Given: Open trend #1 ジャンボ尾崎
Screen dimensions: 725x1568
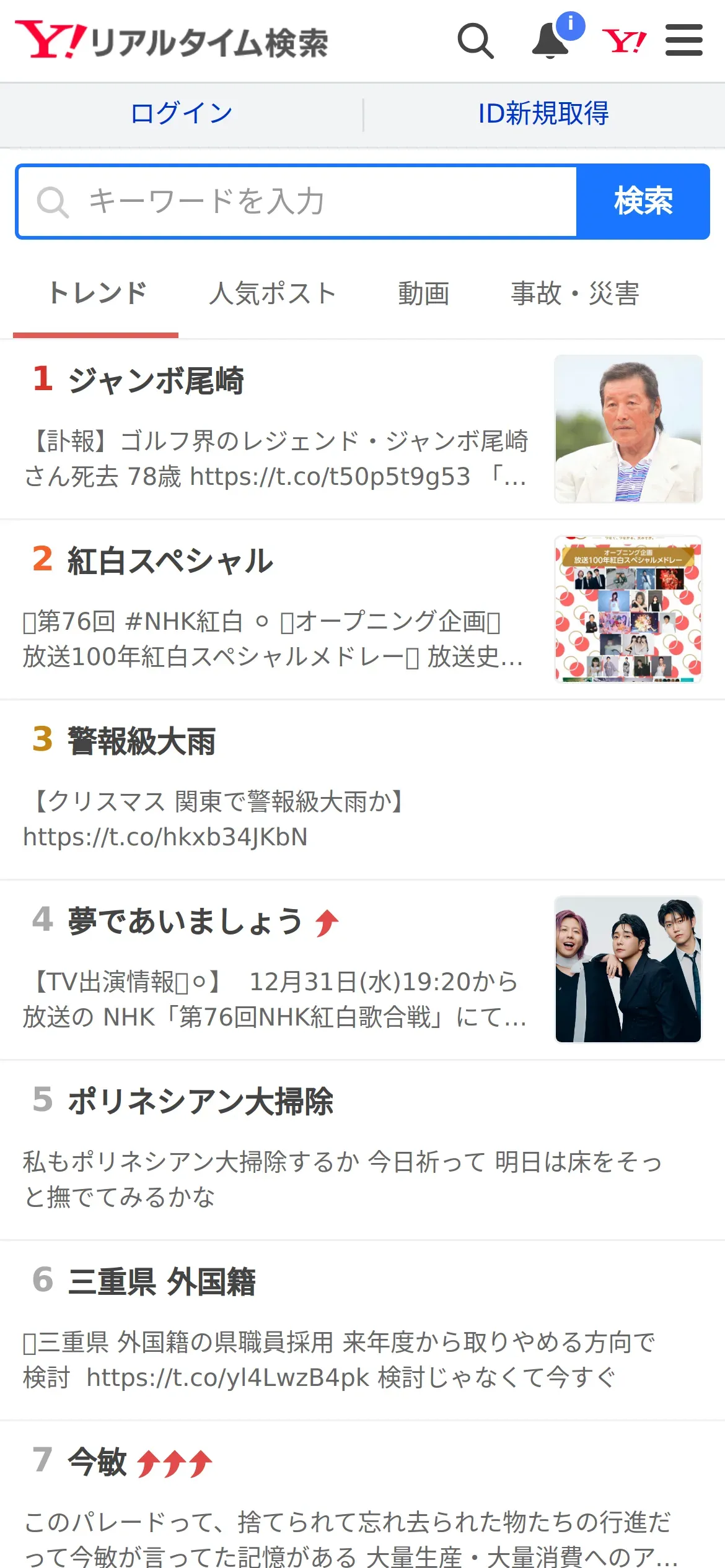Looking at the screenshot, I should (156, 380).
